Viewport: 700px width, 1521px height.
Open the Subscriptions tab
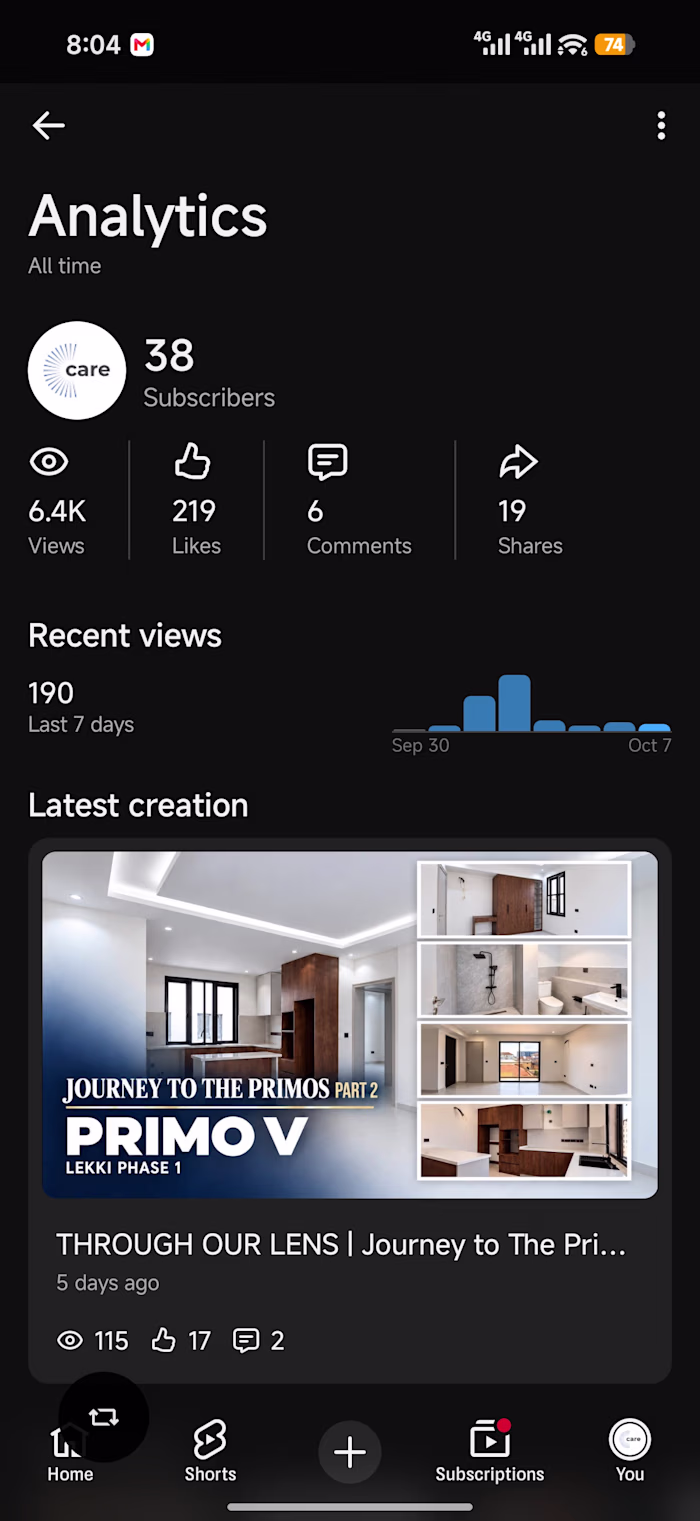[x=490, y=1452]
